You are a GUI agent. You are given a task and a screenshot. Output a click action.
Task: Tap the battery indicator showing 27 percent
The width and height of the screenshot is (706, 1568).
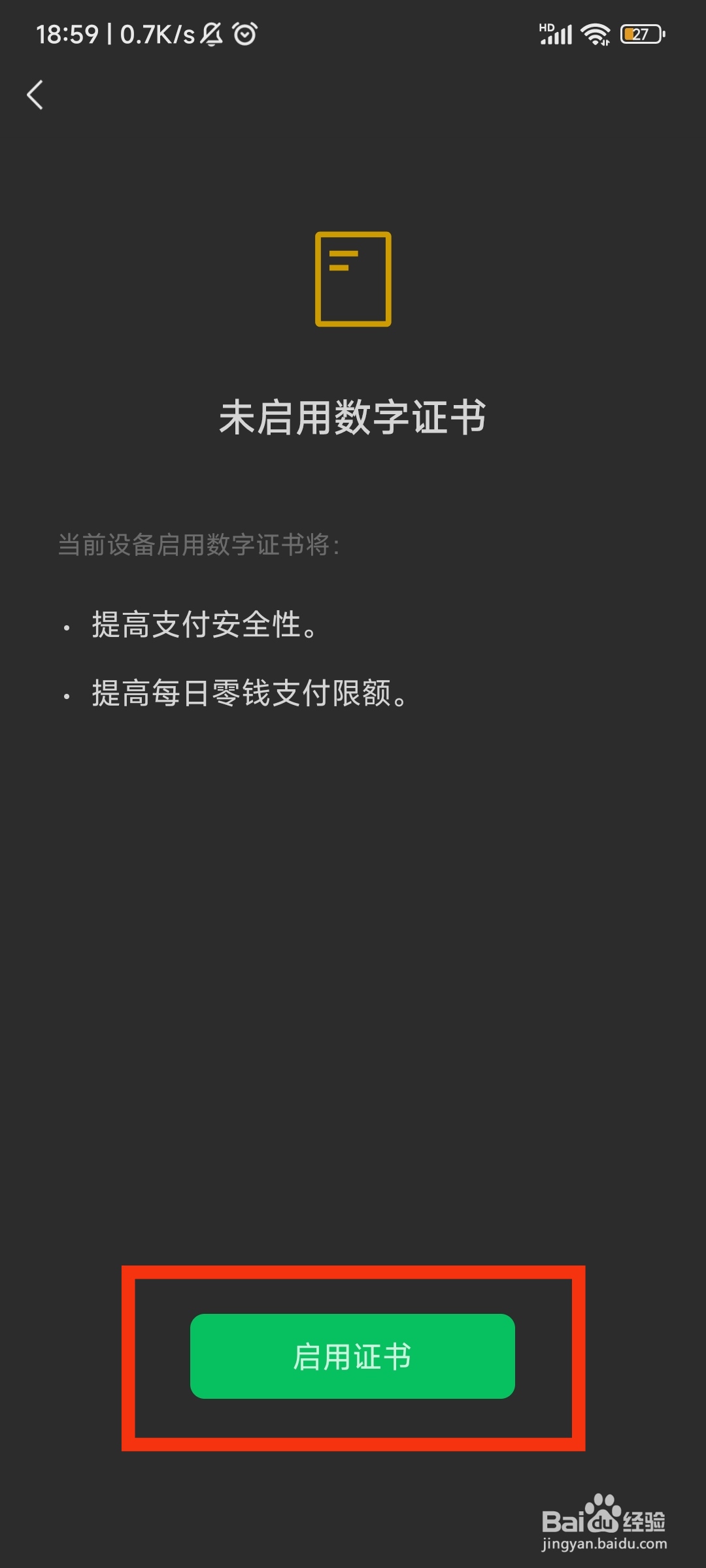639,33
